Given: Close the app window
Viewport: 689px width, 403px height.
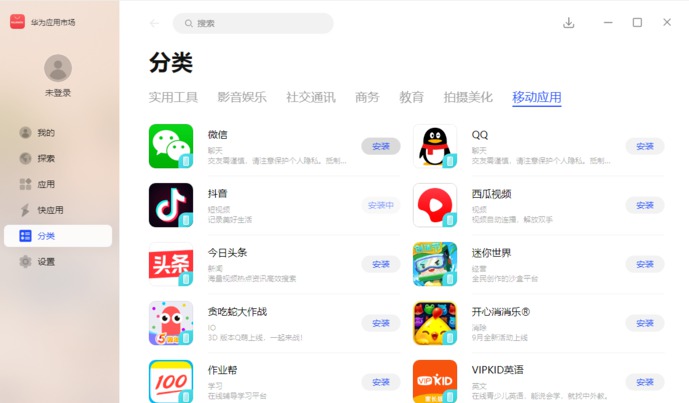Looking at the screenshot, I should click(x=667, y=22).
